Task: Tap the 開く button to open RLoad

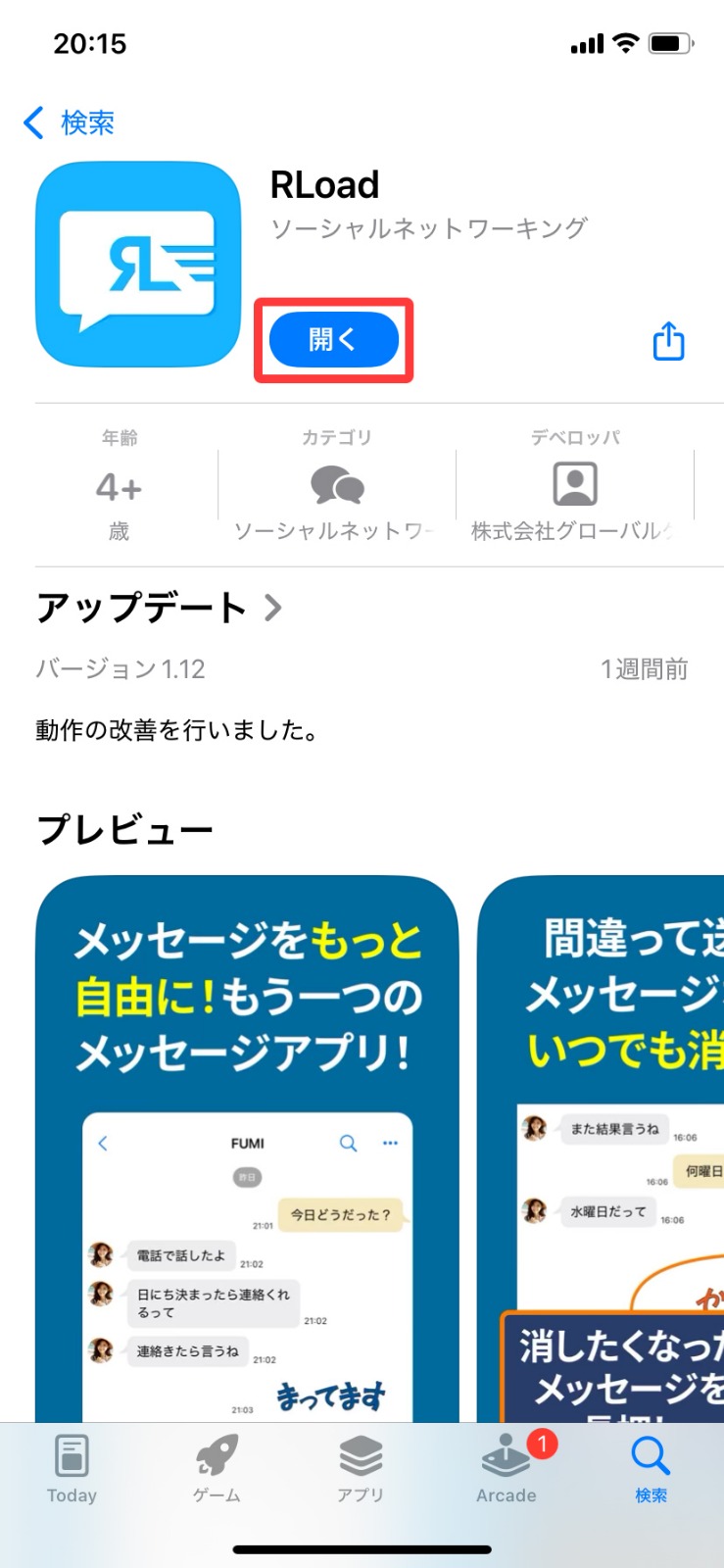Action: pos(333,340)
